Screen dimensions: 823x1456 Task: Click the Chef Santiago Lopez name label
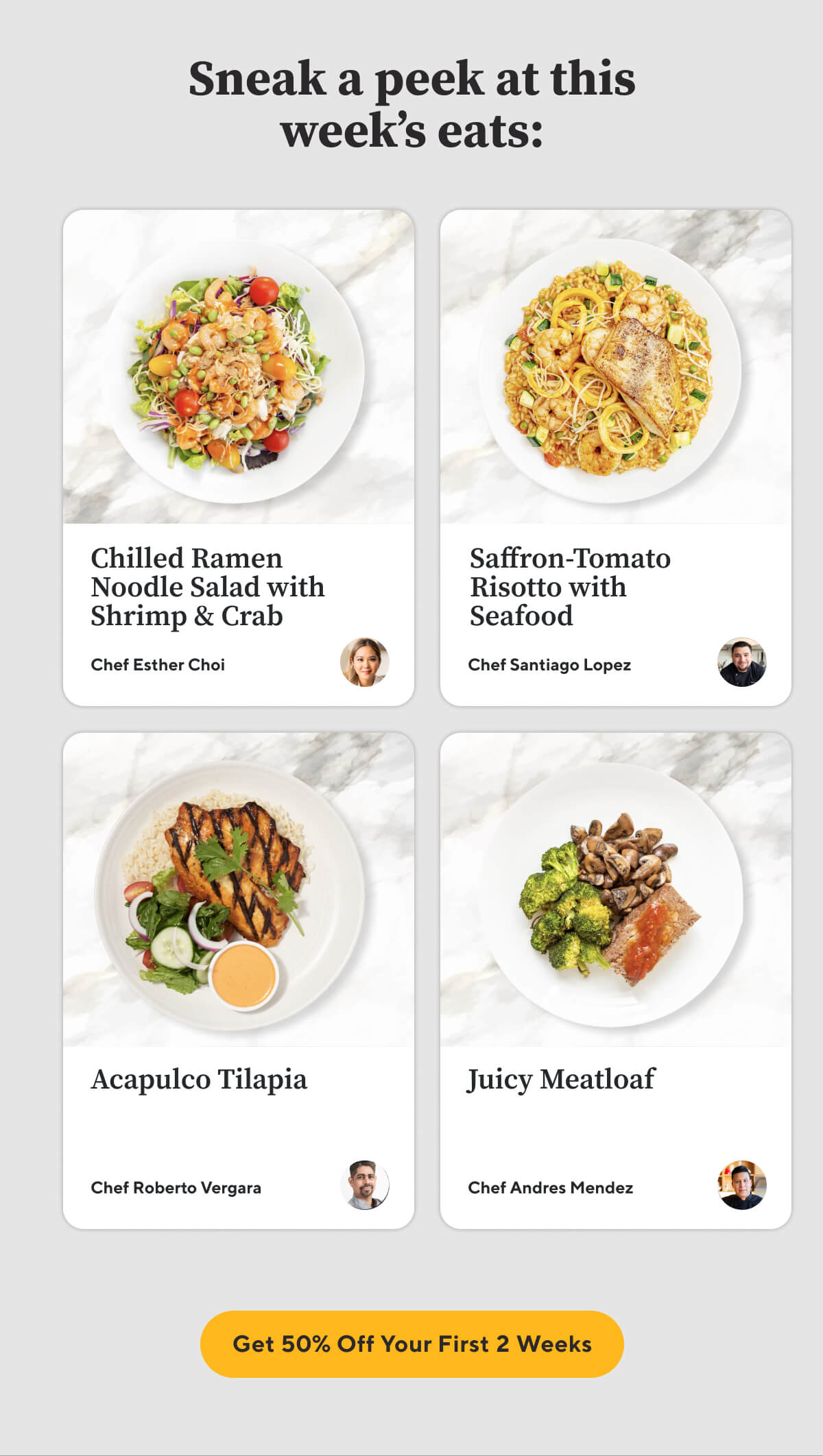(551, 664)
